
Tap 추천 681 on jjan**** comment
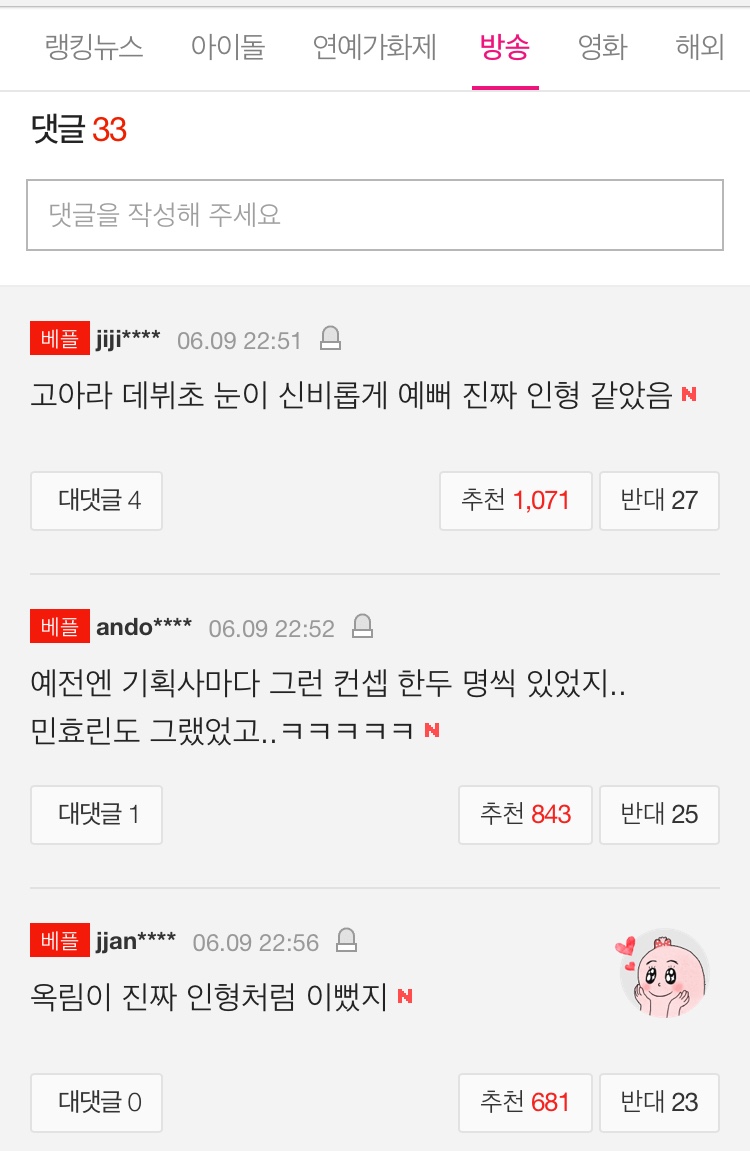(x=525, y=1102)
